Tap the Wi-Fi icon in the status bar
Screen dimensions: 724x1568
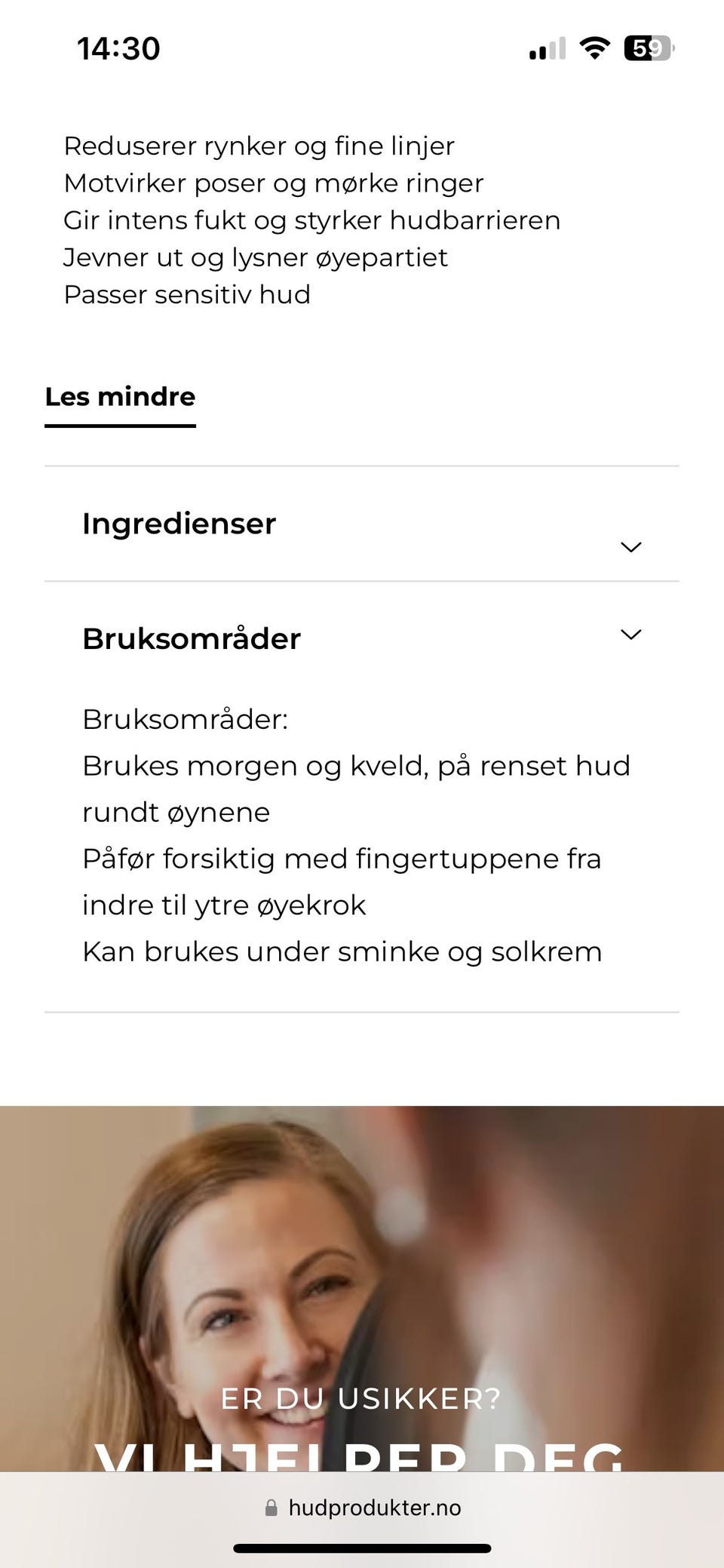[x=594, y=48]
